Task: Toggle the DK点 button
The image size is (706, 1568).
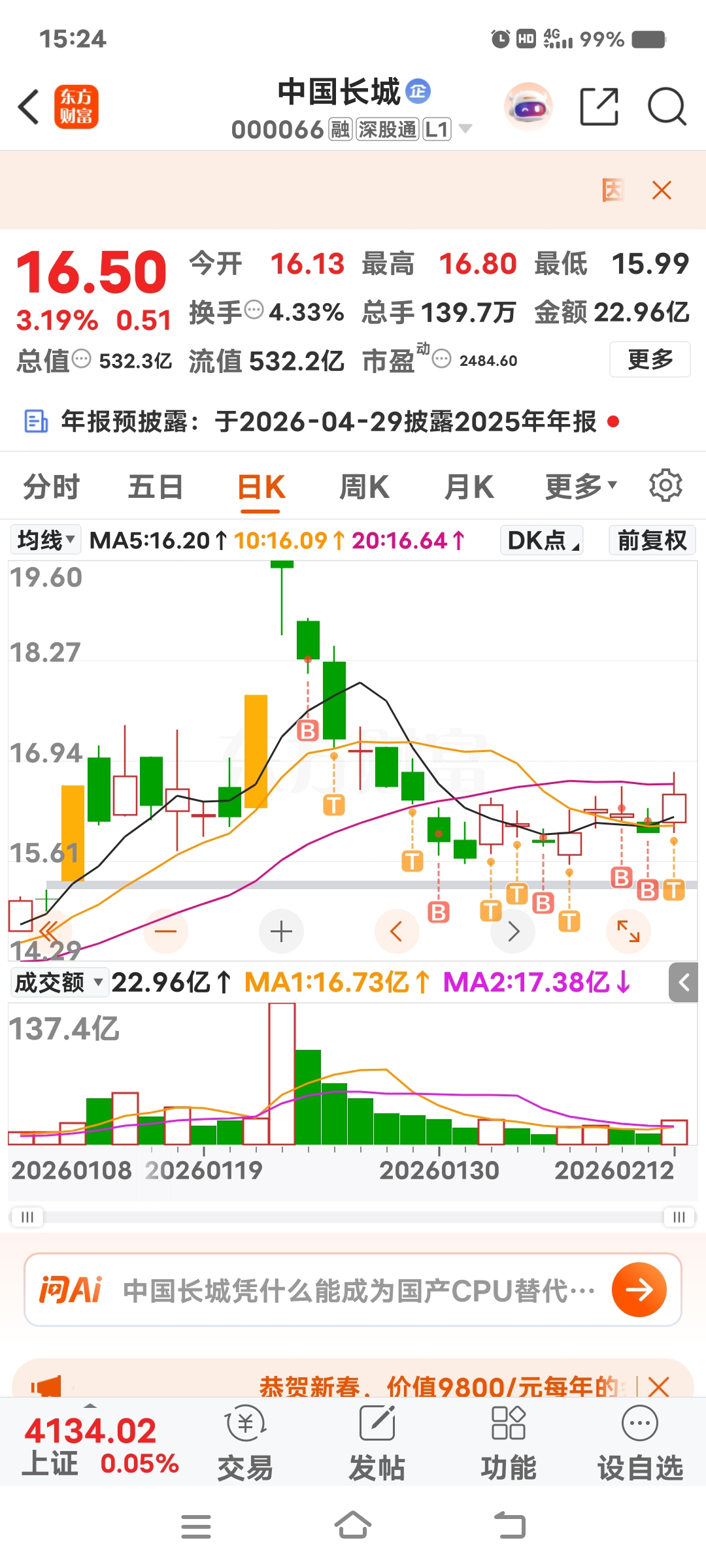Action: [541, 540]
